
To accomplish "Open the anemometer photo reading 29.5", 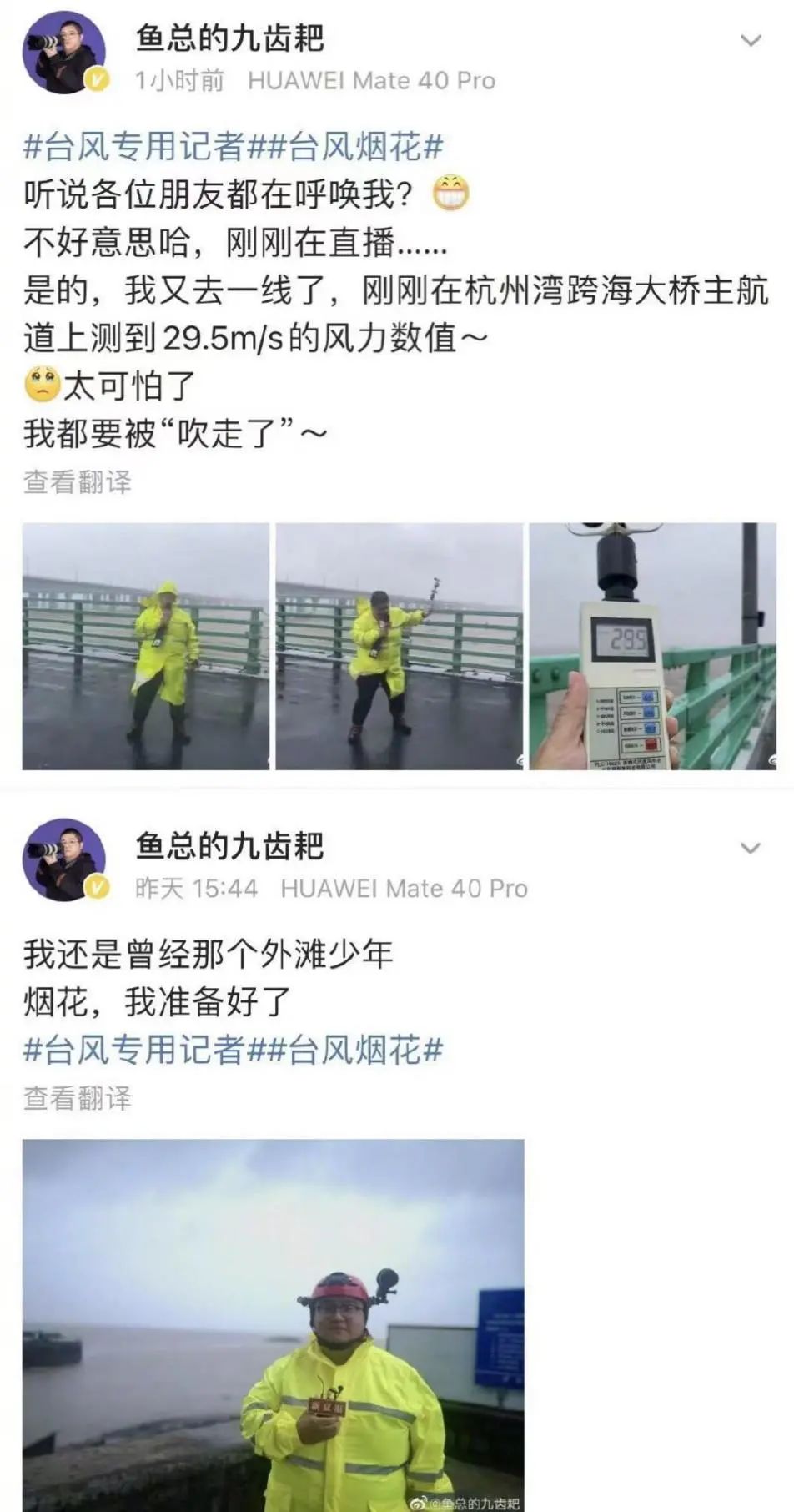I will tap(653, 646).
